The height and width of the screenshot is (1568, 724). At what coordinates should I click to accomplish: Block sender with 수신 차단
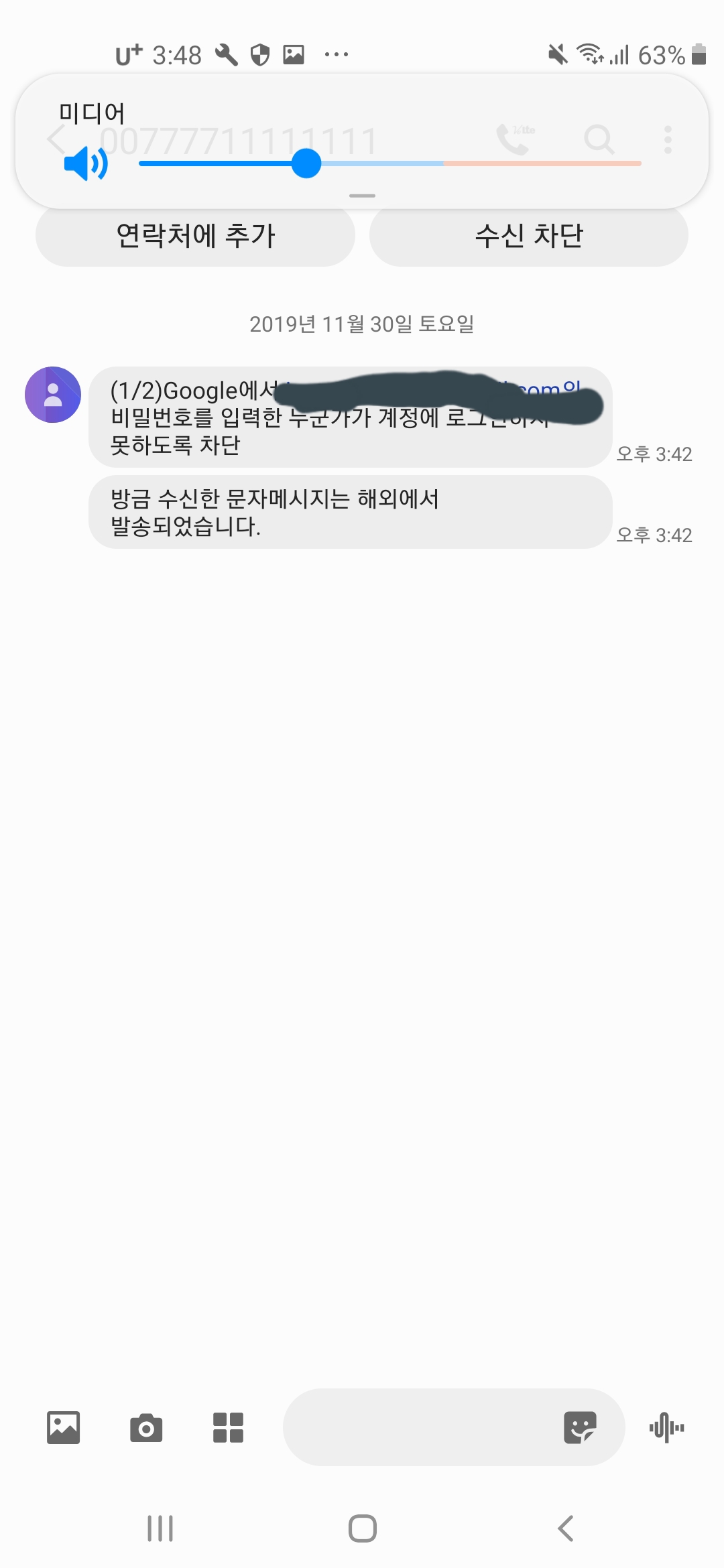click(529, 236)
